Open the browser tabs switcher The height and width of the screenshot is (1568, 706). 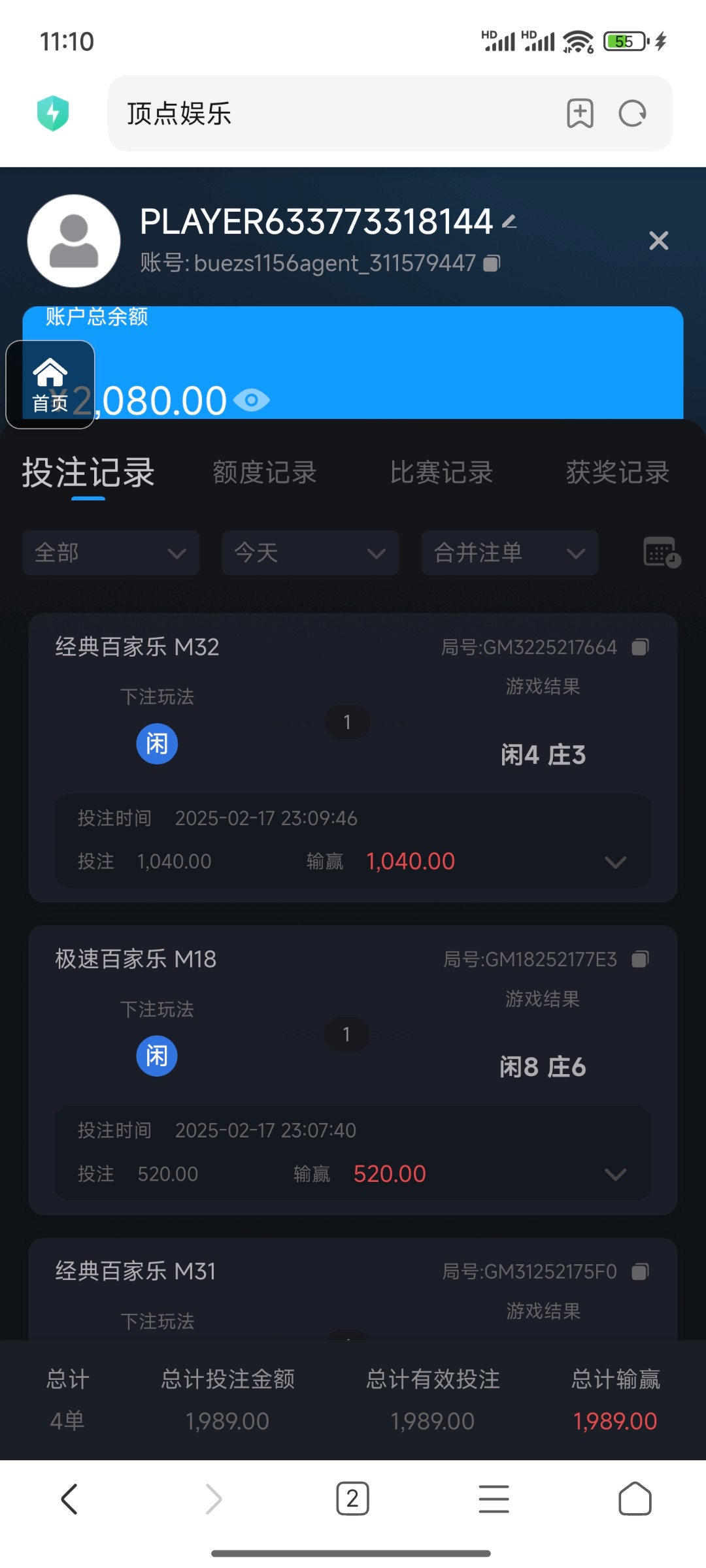[352, 1499]
